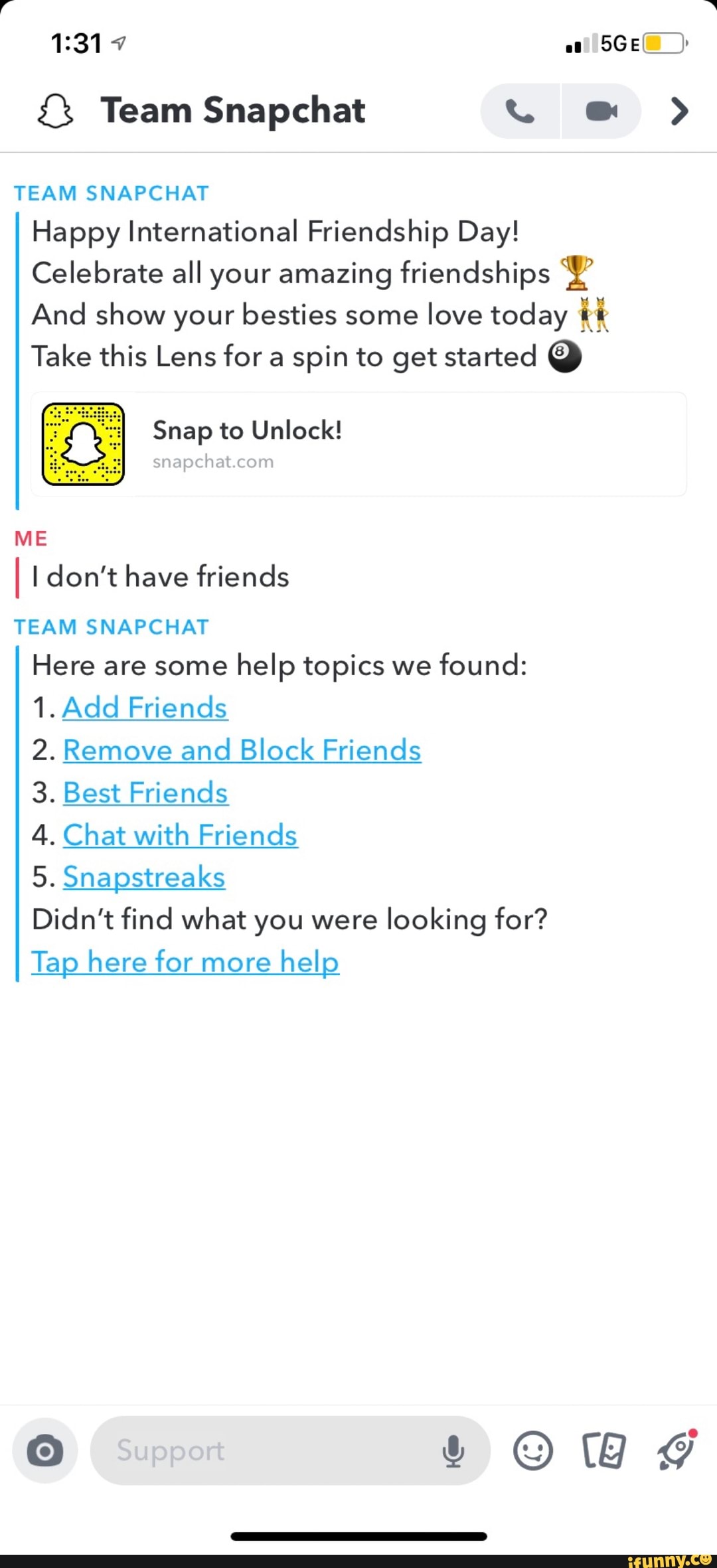This screenshot has width=717, height=1568.
Task: Open Team Snapchat's profile avatar icon
Action: [x=55, y=111]
